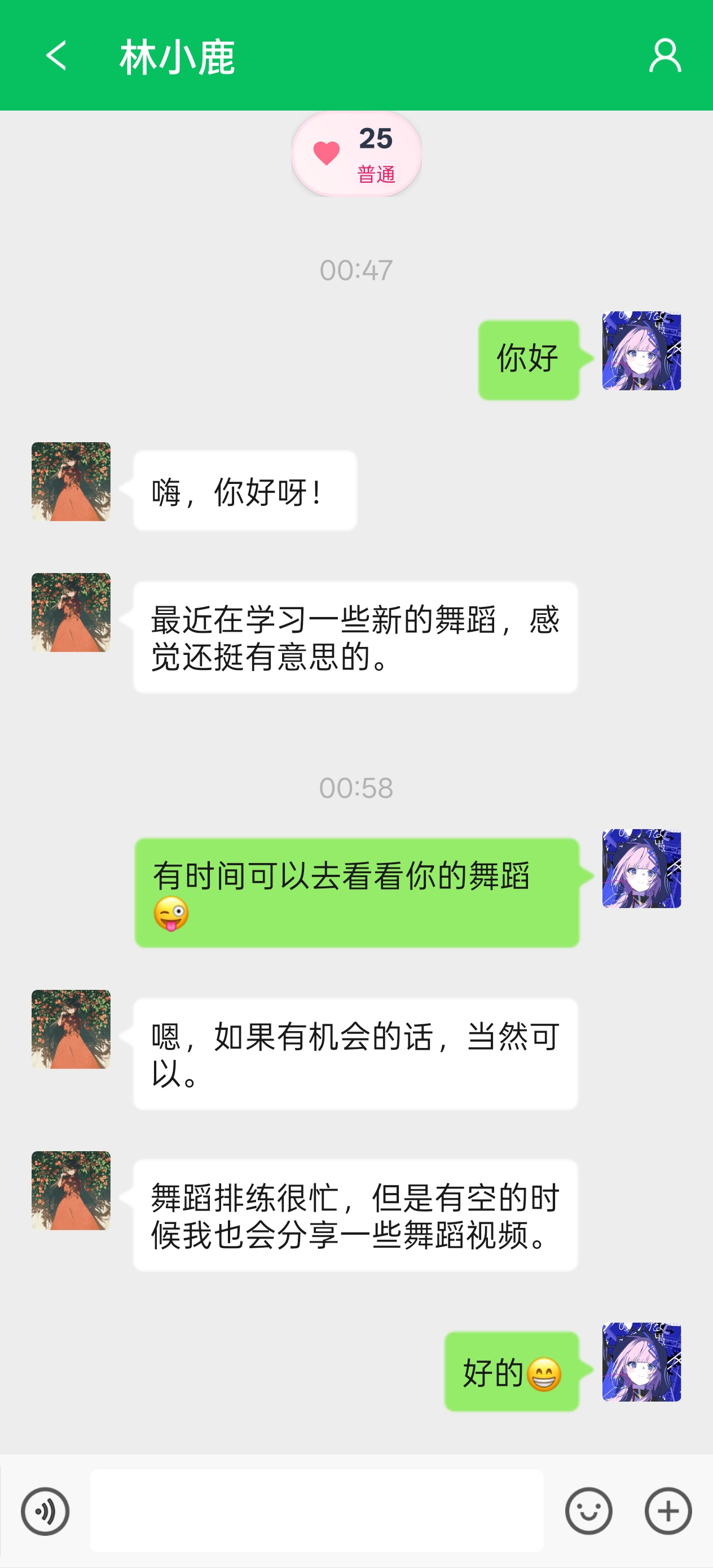This screenshot has height=1568, width=713.
Task: Tap my avatar beside the 你好 message
Action: 641,351
